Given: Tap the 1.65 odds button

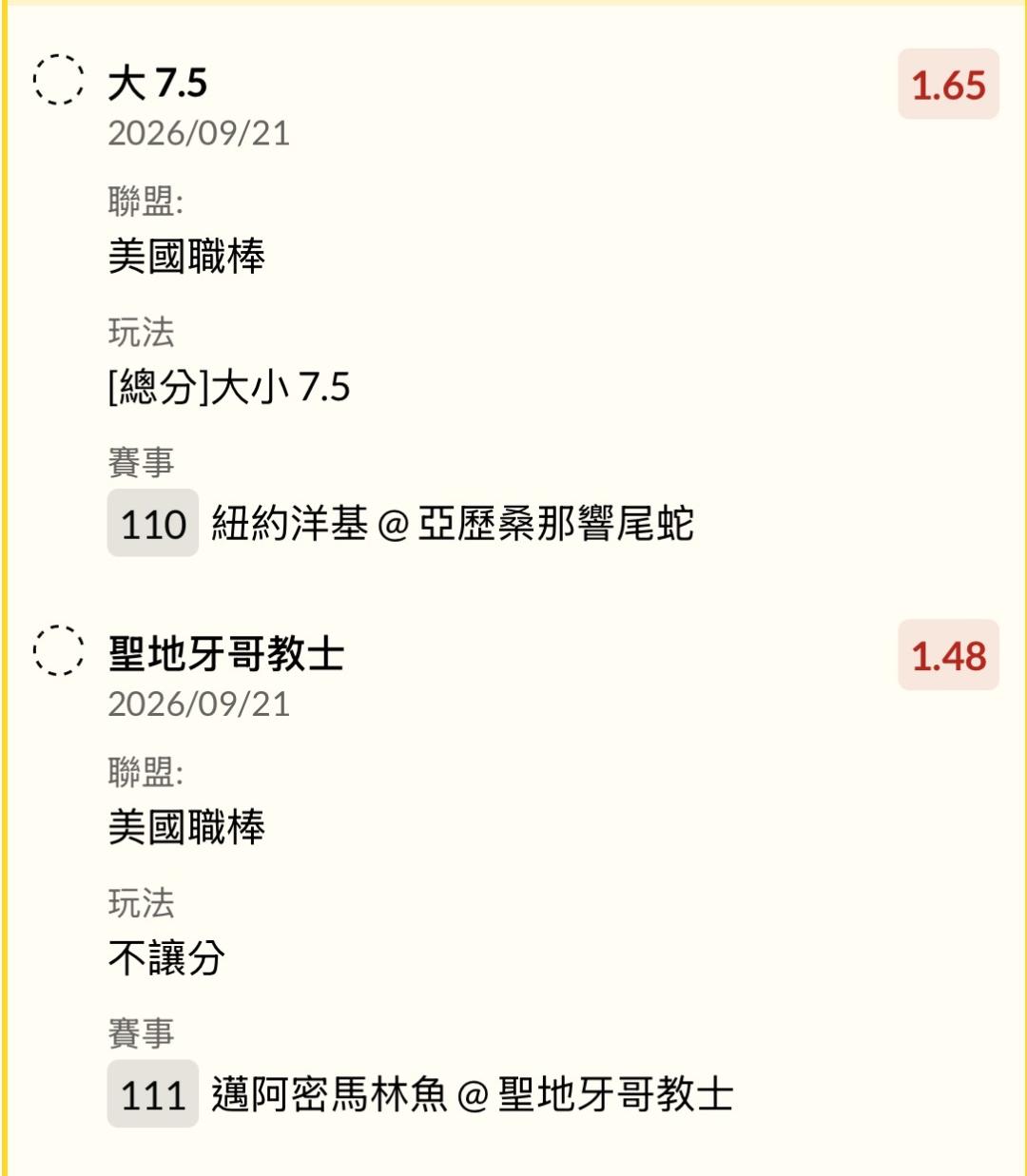Looking at the screenshot, I should (x=948, y=85).
